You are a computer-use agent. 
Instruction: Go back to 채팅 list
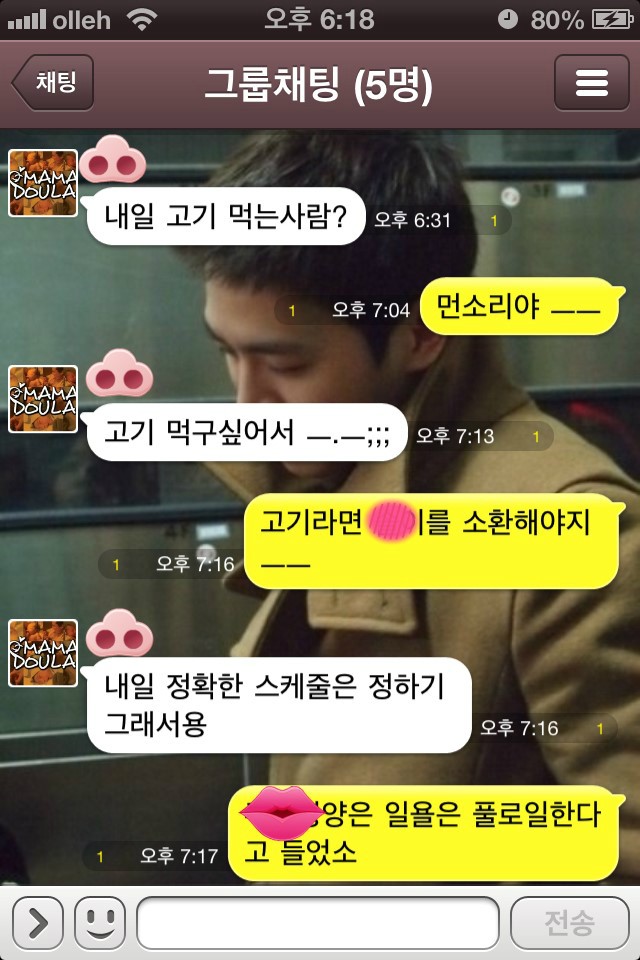(54, 83)
